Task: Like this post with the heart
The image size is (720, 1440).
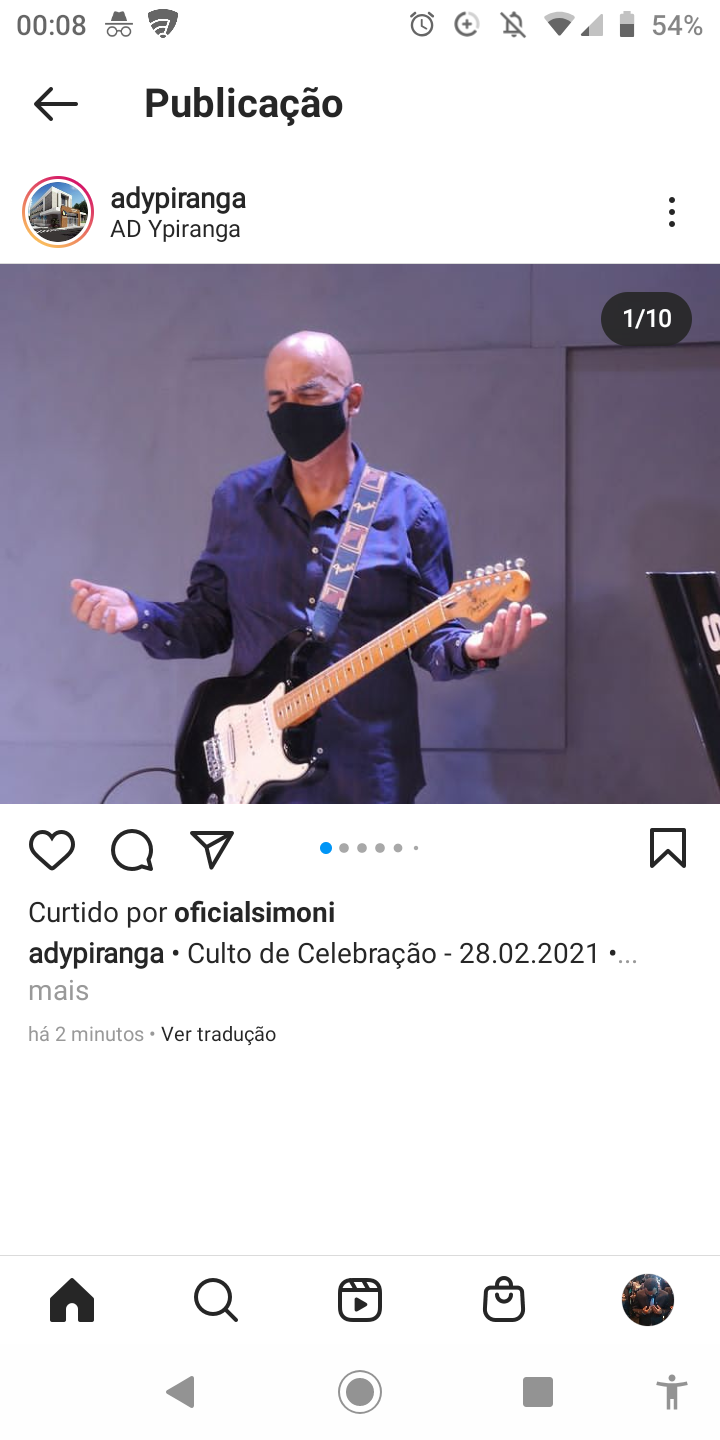Action: click(52, 849)
